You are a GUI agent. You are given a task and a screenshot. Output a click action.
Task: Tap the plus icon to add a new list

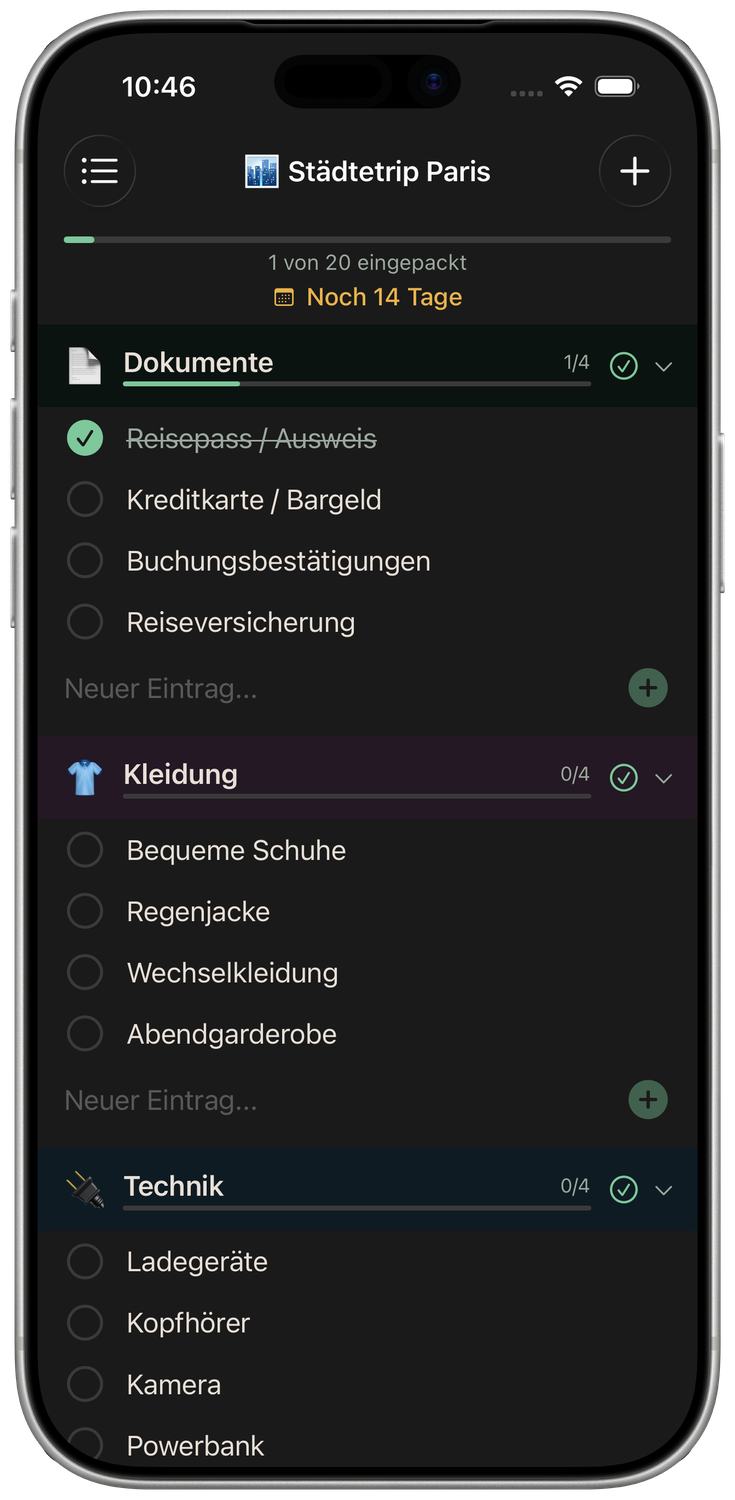point(635,171)
